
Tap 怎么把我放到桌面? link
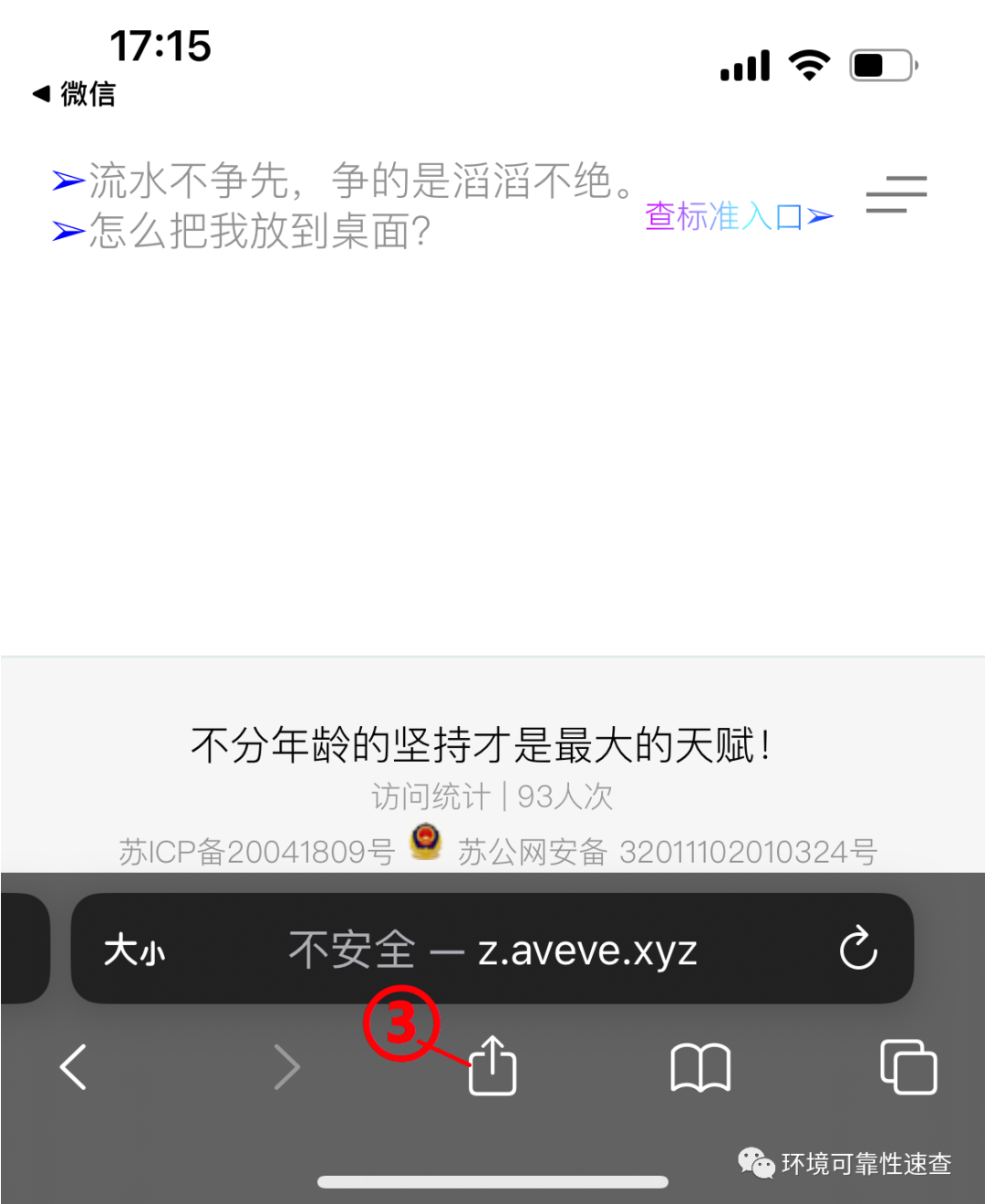point(259,232)
